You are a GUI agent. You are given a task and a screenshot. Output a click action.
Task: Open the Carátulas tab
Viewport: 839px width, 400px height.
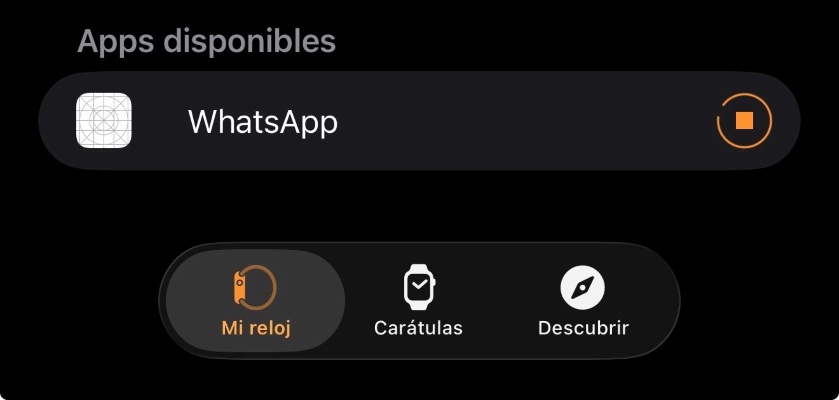(x=418, y=302)
